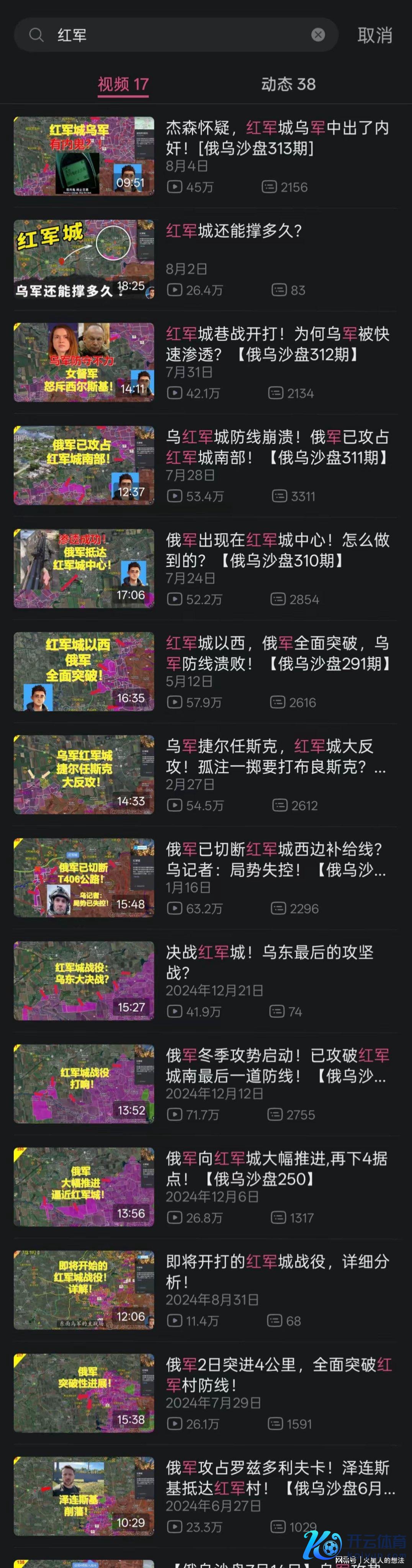Tap the search field containing 红军
The width and height of the screenshot is (412, 1568).
tap(177, 35)
